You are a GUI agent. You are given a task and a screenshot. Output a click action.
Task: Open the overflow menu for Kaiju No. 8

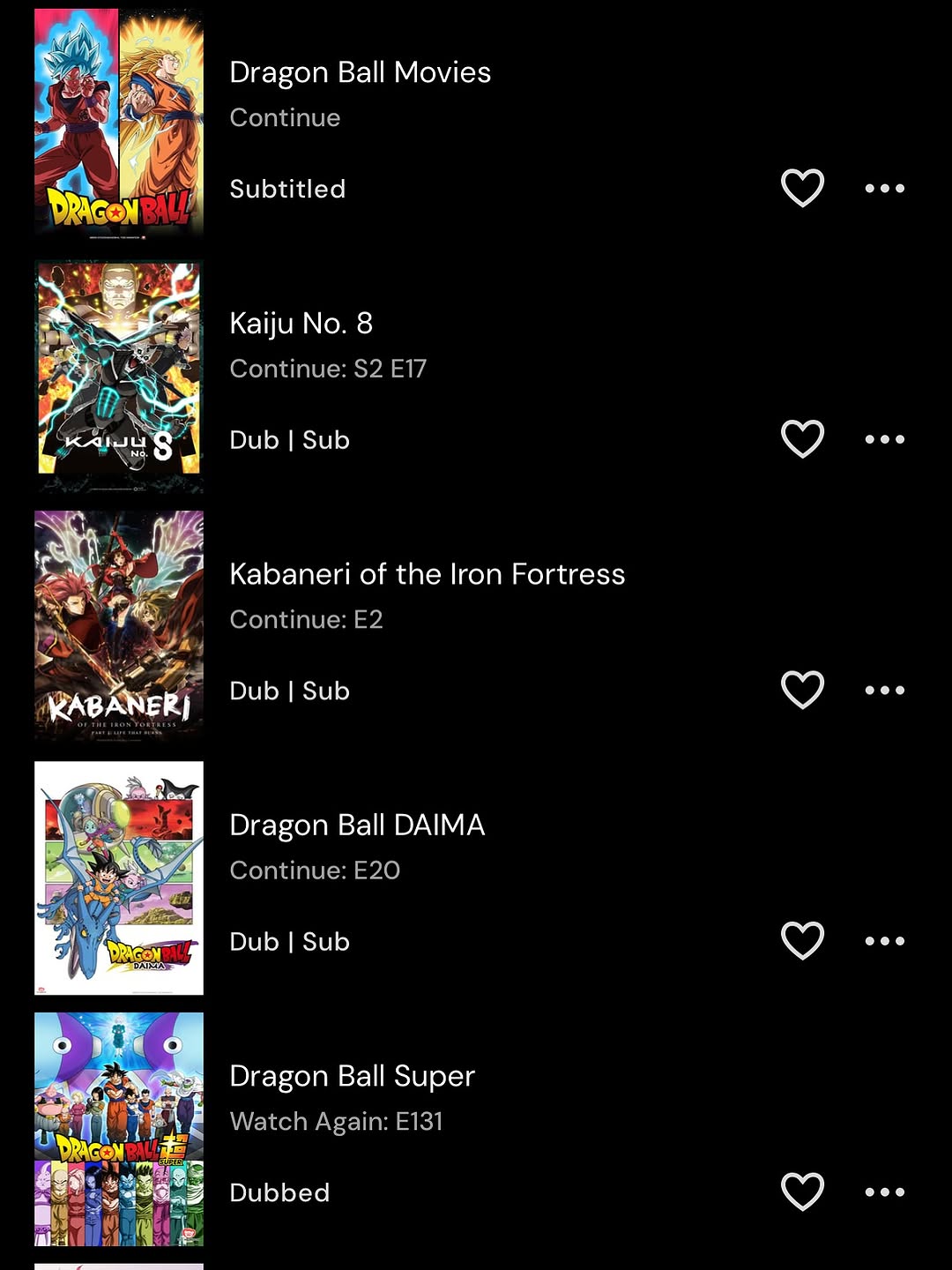pos(885,439)
